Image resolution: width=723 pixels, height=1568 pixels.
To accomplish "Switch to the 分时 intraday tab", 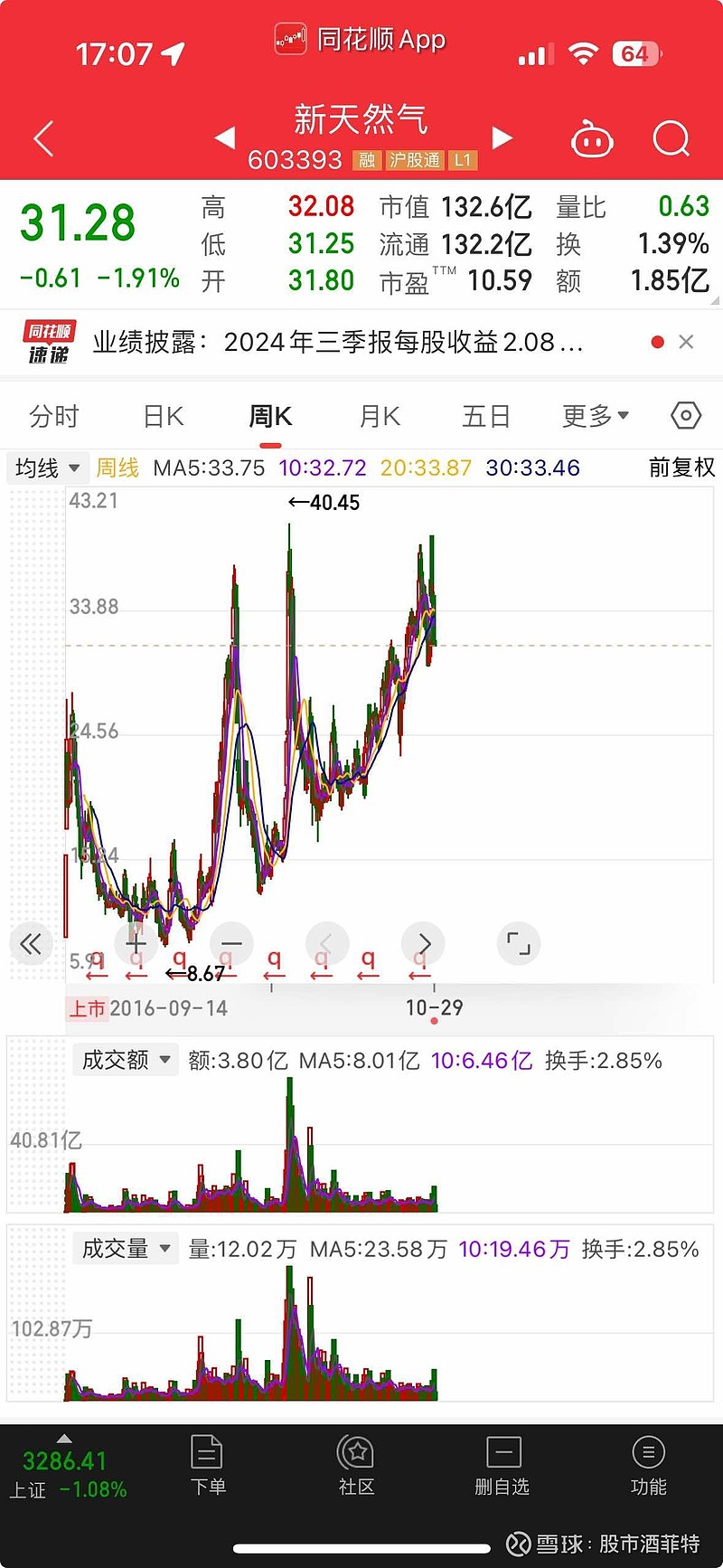I will point(56,415).
